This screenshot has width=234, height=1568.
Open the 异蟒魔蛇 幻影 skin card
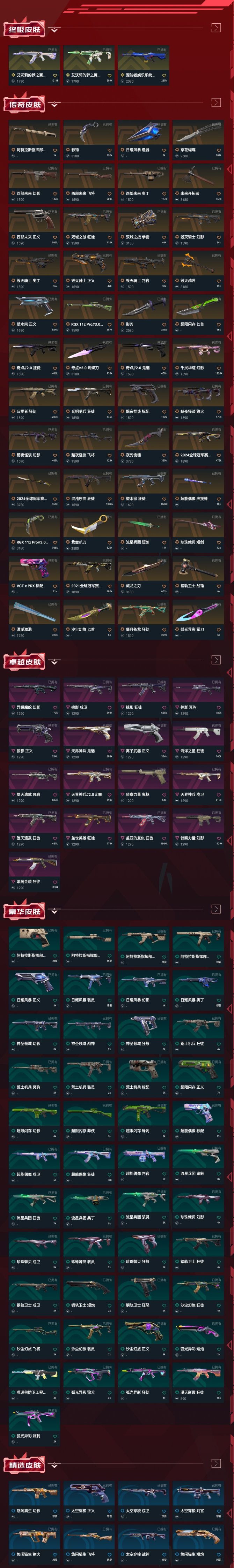click(34, 694)
